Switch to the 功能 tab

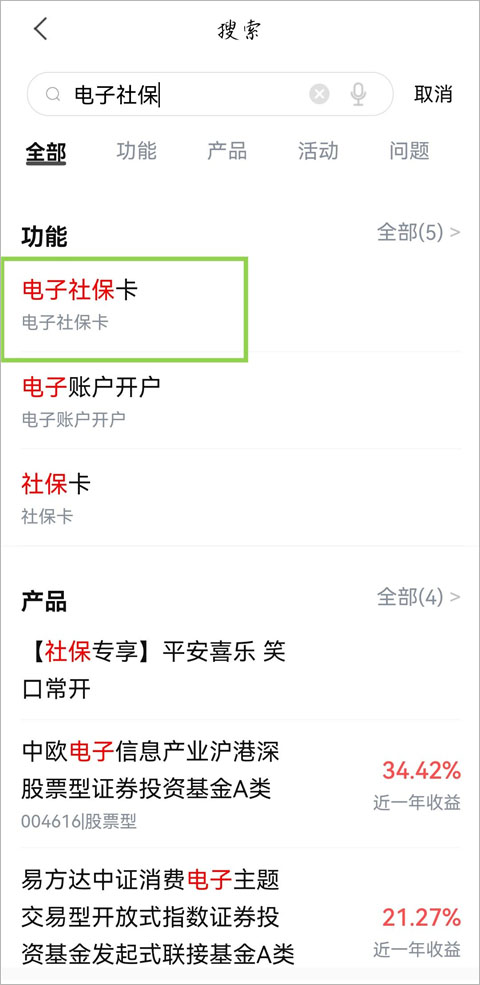[136, 151]
